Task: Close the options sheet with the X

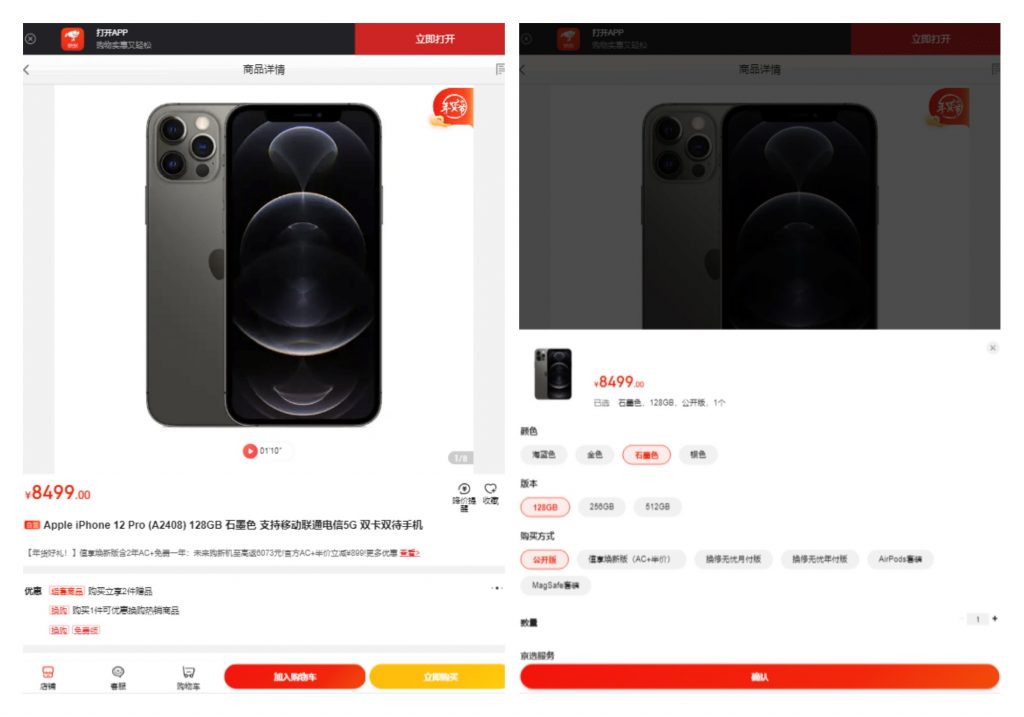Action: (x=992, y=347)
